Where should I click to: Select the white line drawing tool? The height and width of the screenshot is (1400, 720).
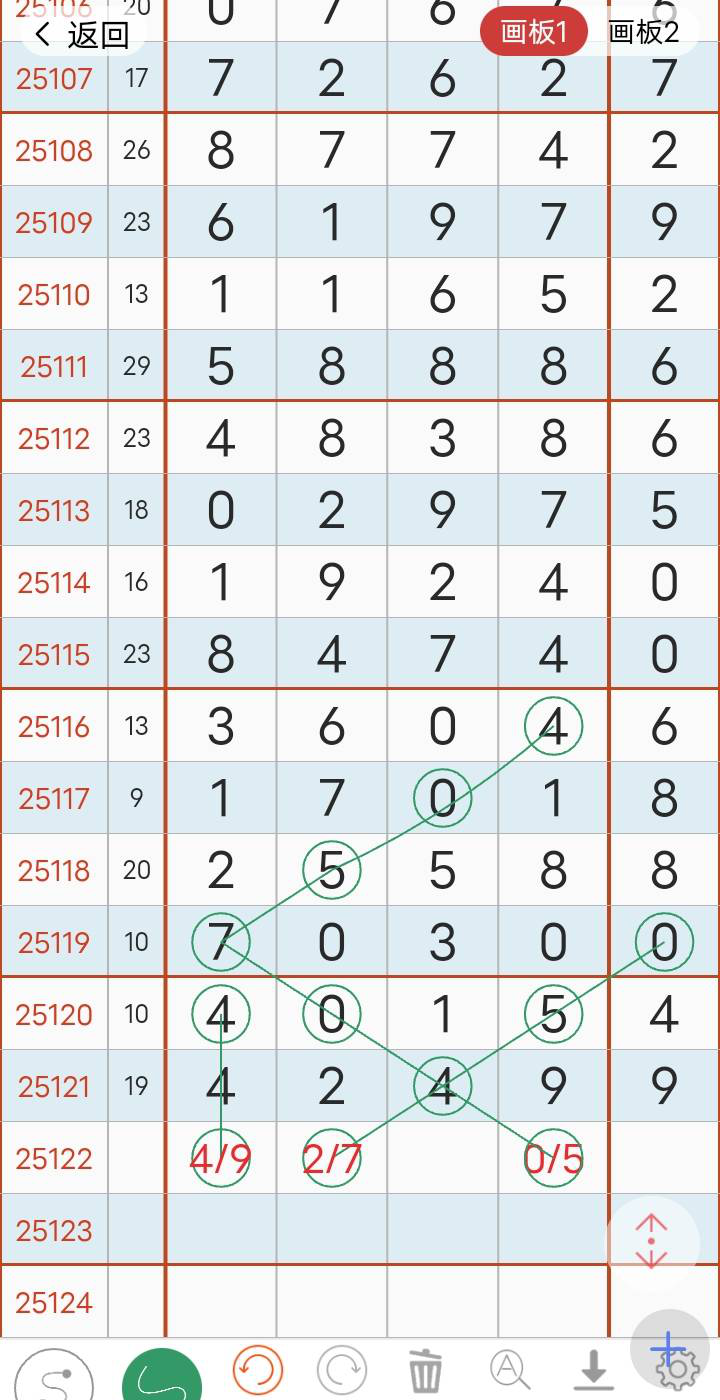[x=54, y=1378]
